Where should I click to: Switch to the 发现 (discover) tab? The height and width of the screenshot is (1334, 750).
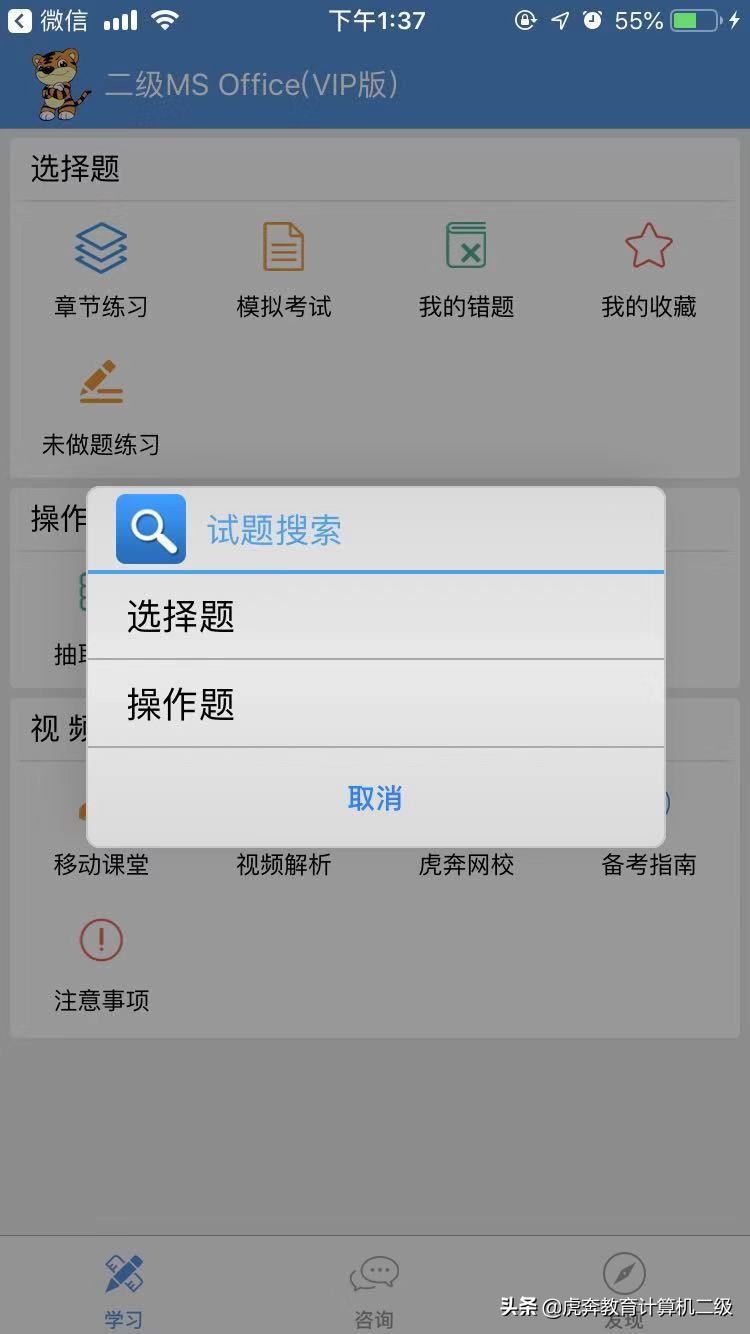coord(624,1285)
